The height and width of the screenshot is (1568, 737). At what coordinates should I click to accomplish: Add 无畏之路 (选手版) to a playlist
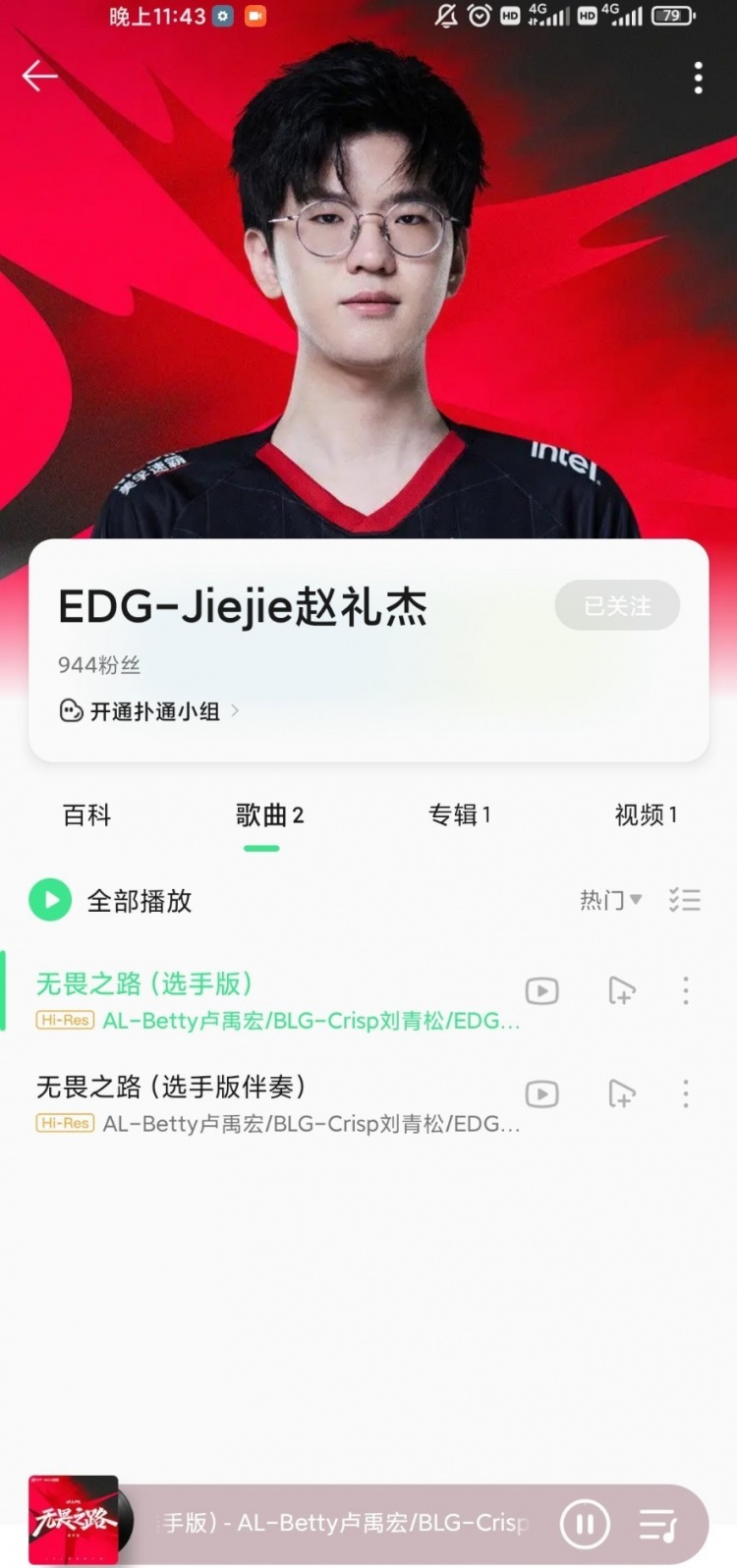point(621,990)
